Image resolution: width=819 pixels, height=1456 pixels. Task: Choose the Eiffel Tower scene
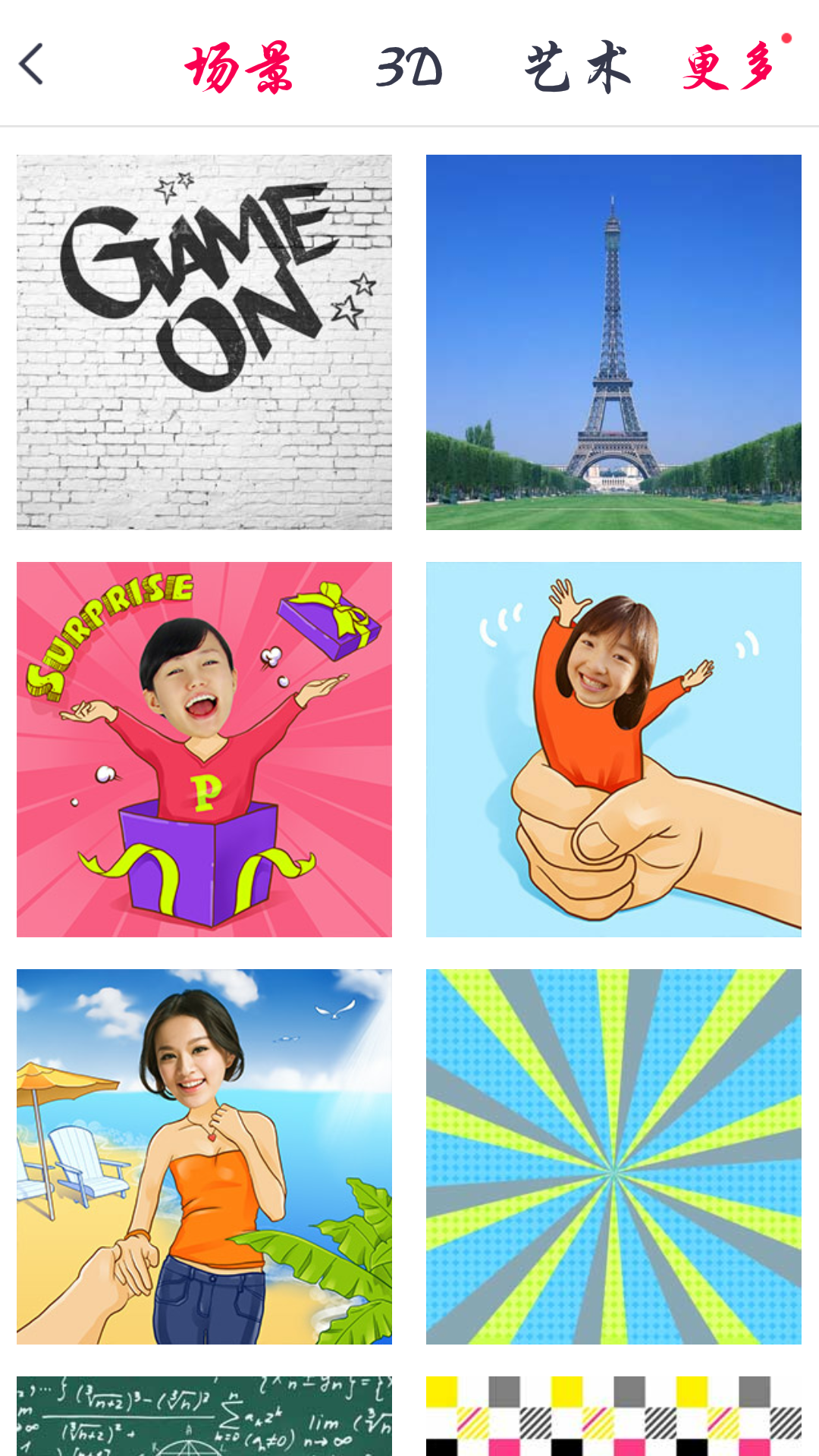point(613,342)
